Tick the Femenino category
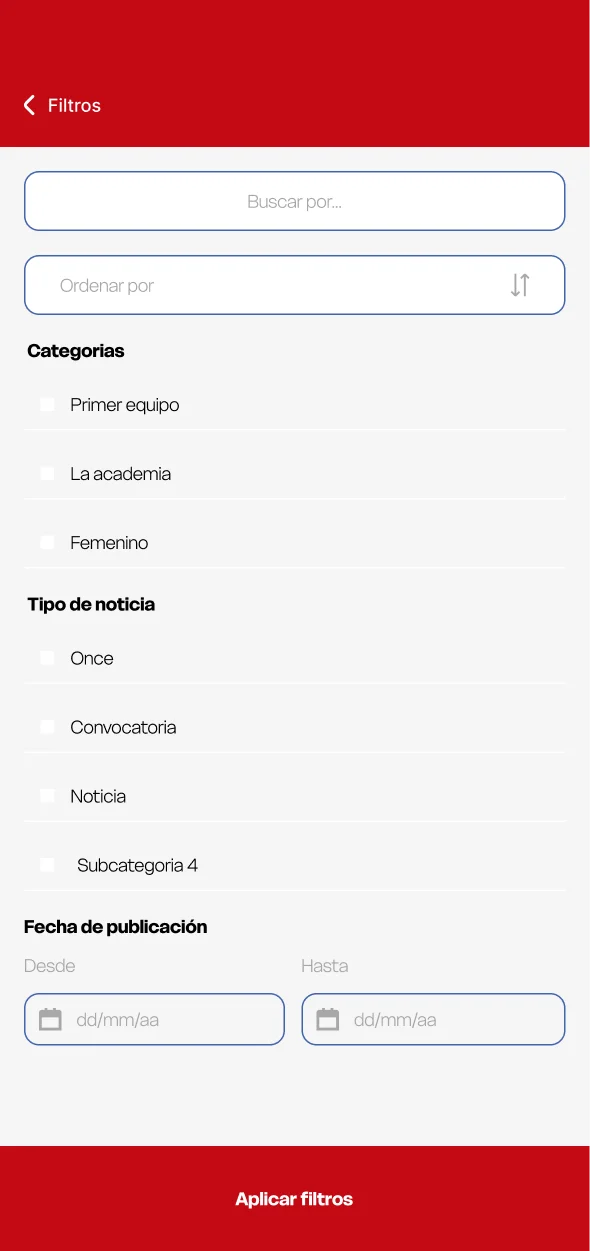590x1251 pixels. coord(47,542)
